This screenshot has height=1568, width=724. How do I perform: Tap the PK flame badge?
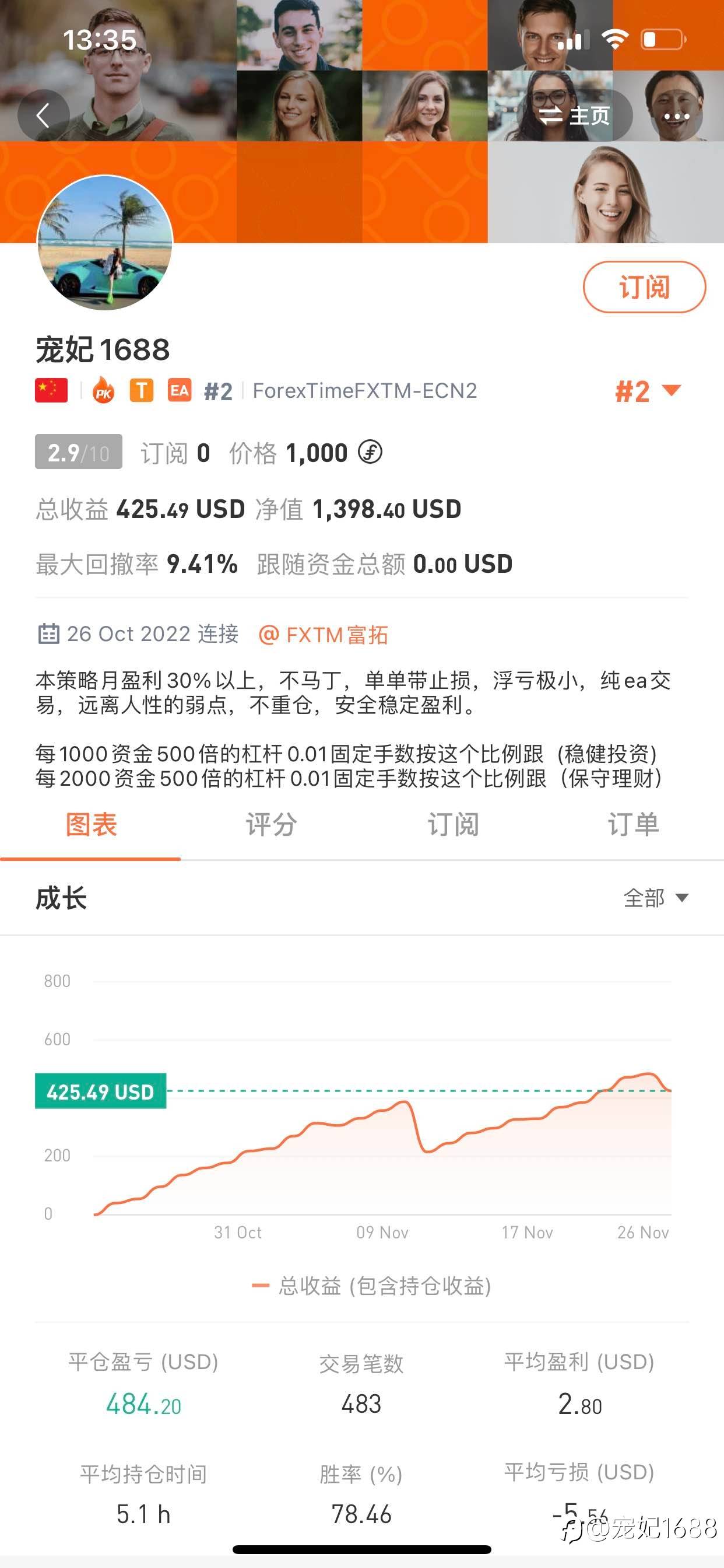[103, 390]
